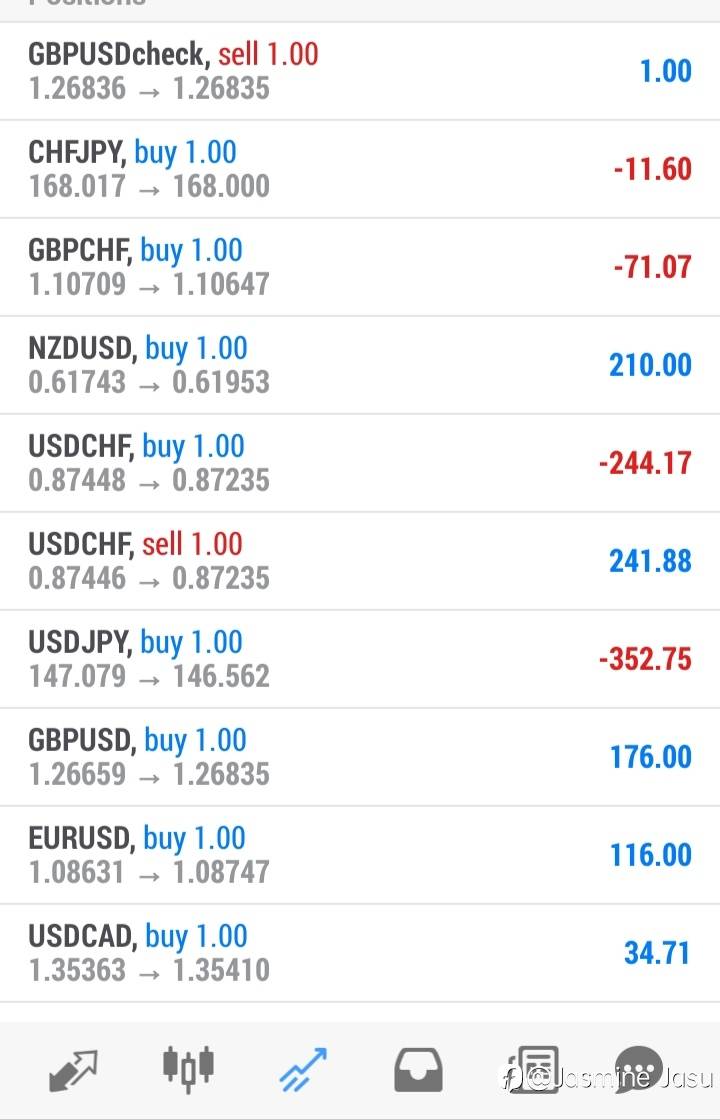Switch to the News tab
The image size is (720, 1120).
pos(533,1069)
